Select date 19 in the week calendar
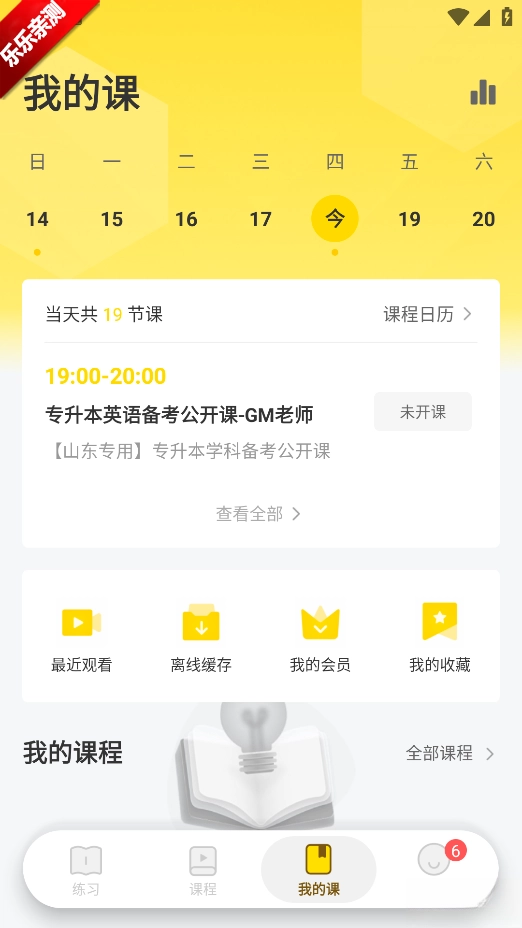The height and width of the screenshot is (928, 522). tap(410, 220)
